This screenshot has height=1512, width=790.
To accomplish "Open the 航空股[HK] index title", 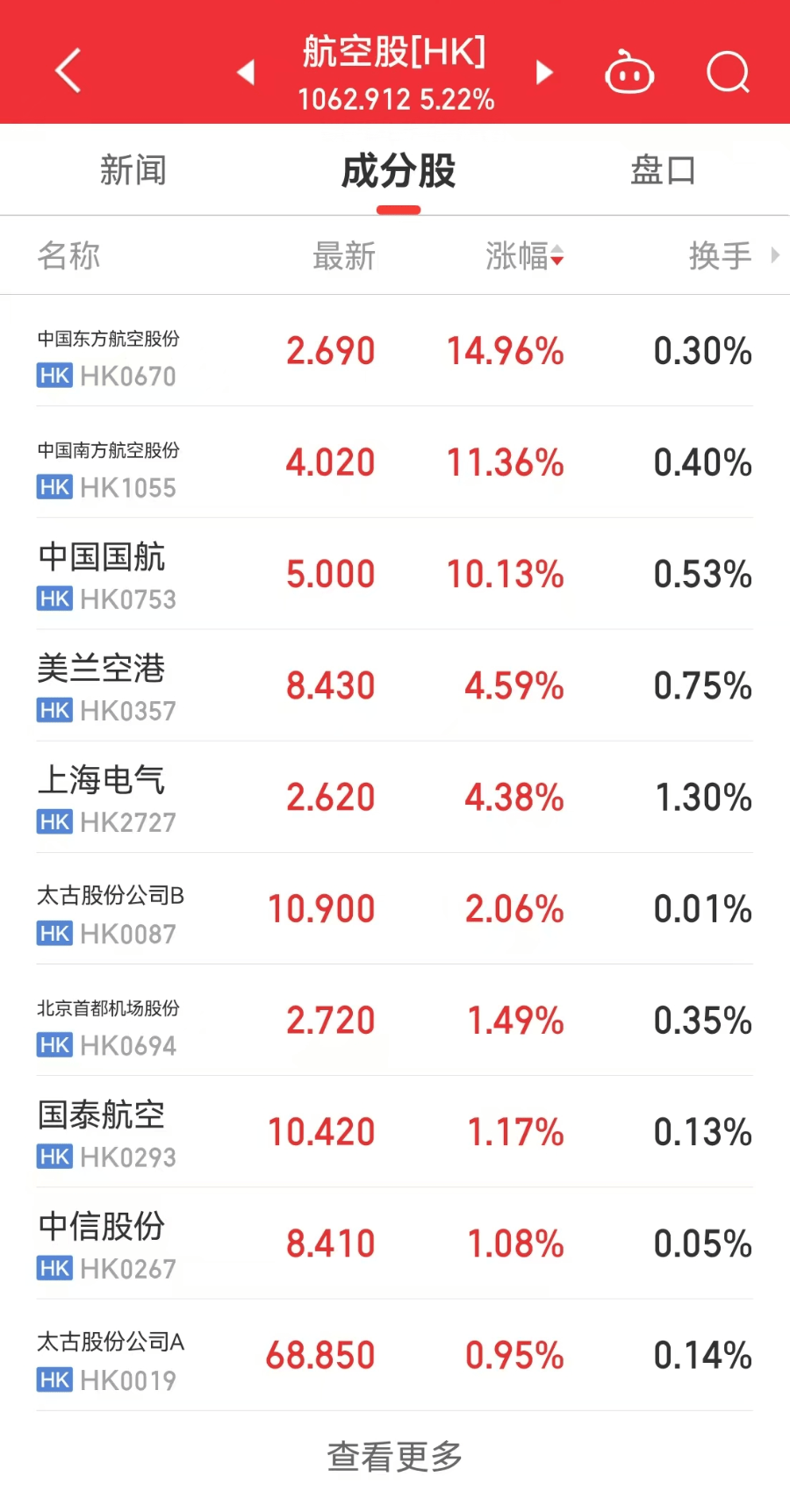I will (395, 51).
